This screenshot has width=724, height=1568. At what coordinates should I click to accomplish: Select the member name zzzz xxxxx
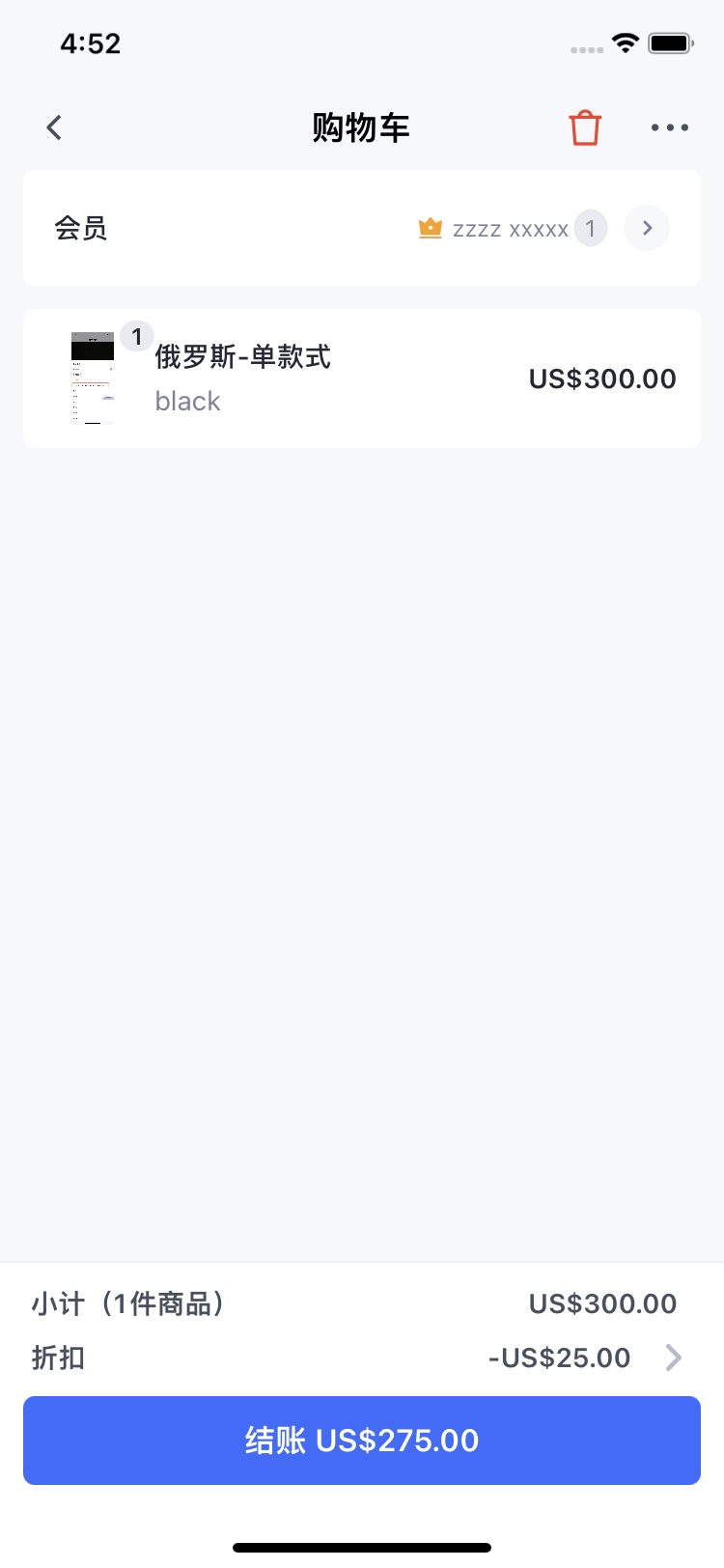point(509,229)
